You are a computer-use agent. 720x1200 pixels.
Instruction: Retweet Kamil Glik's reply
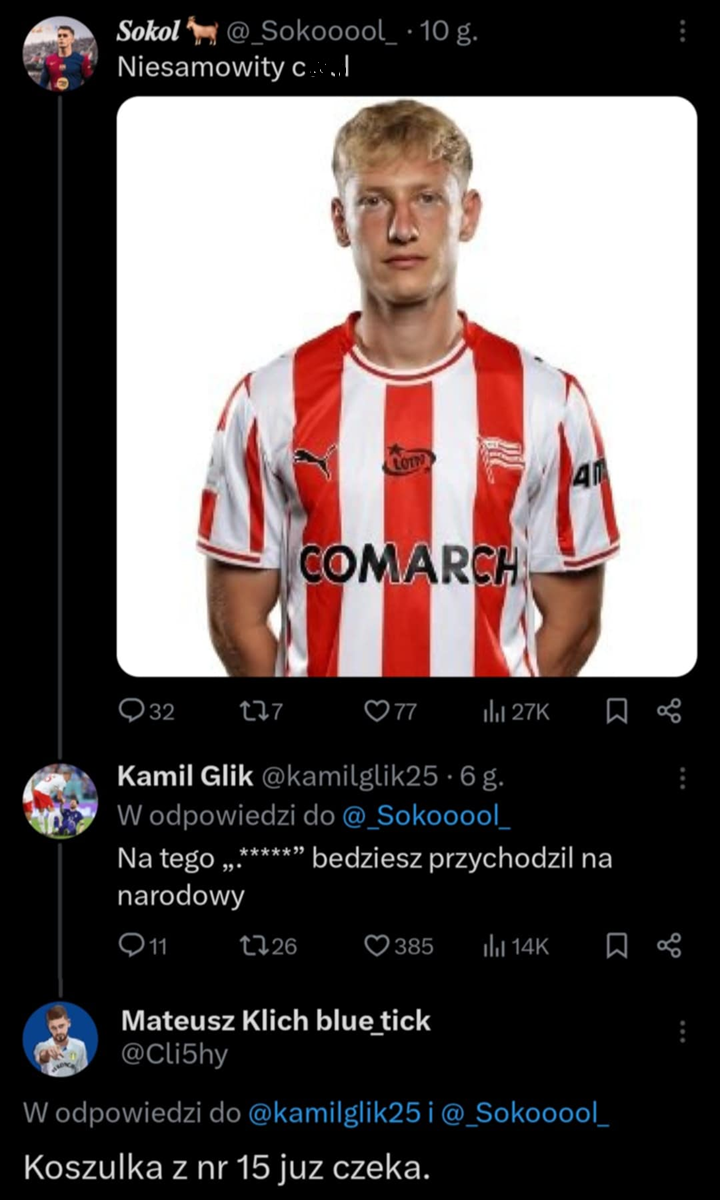point(256,946)
